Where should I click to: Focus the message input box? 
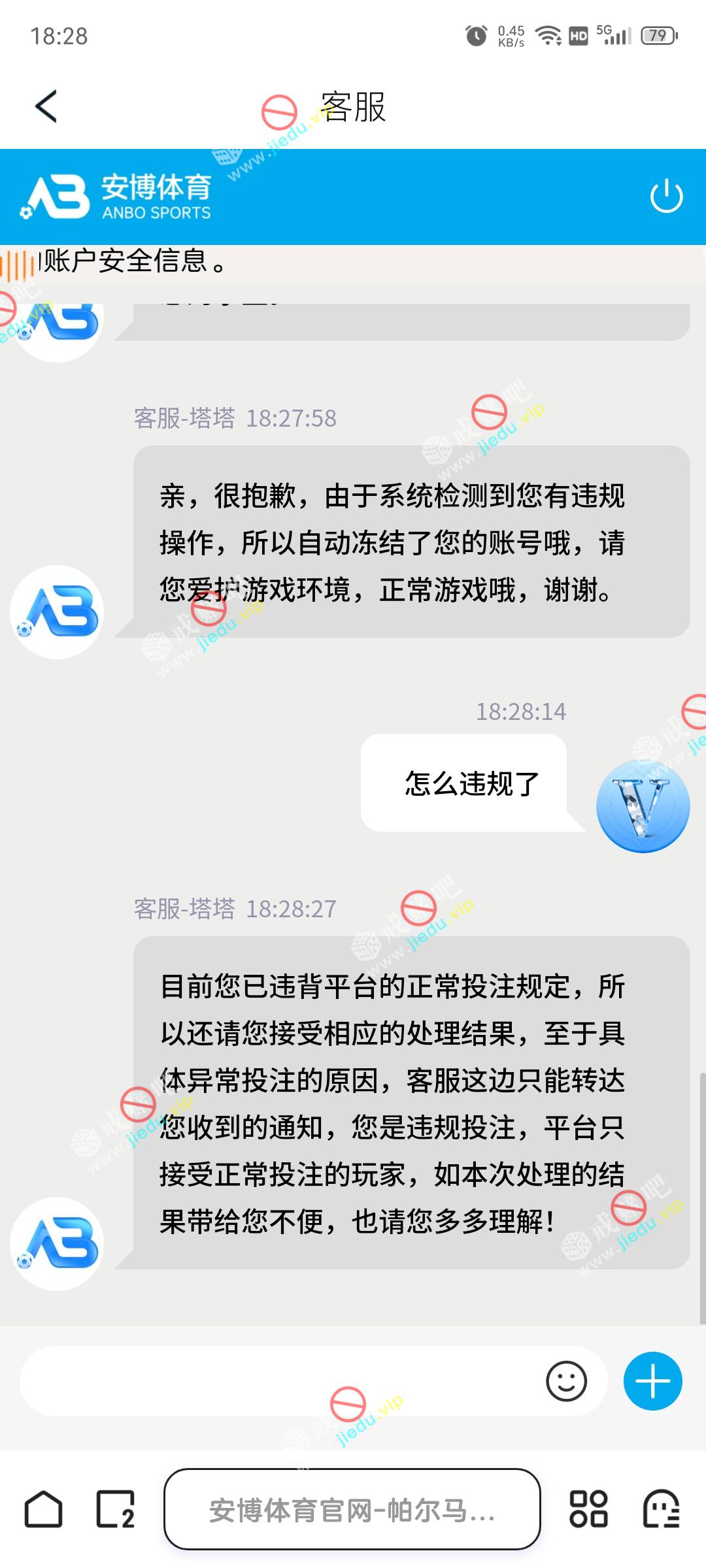pyautogui.click(x=281, y=1380)
